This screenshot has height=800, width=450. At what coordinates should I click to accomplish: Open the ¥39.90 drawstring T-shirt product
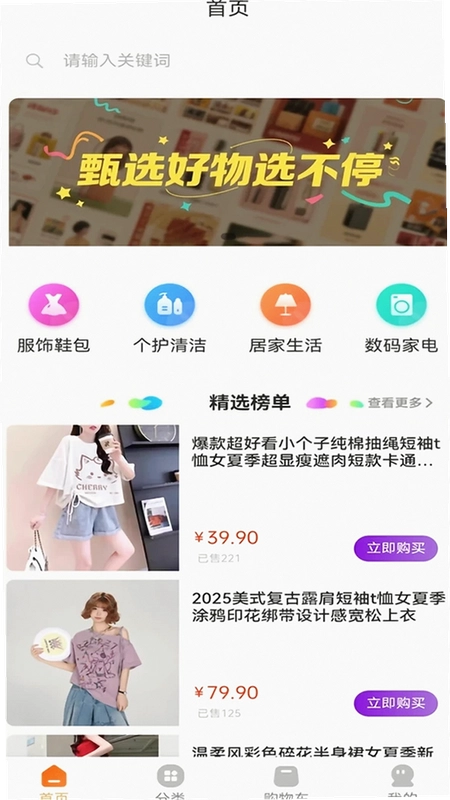(x=223, y=497)
